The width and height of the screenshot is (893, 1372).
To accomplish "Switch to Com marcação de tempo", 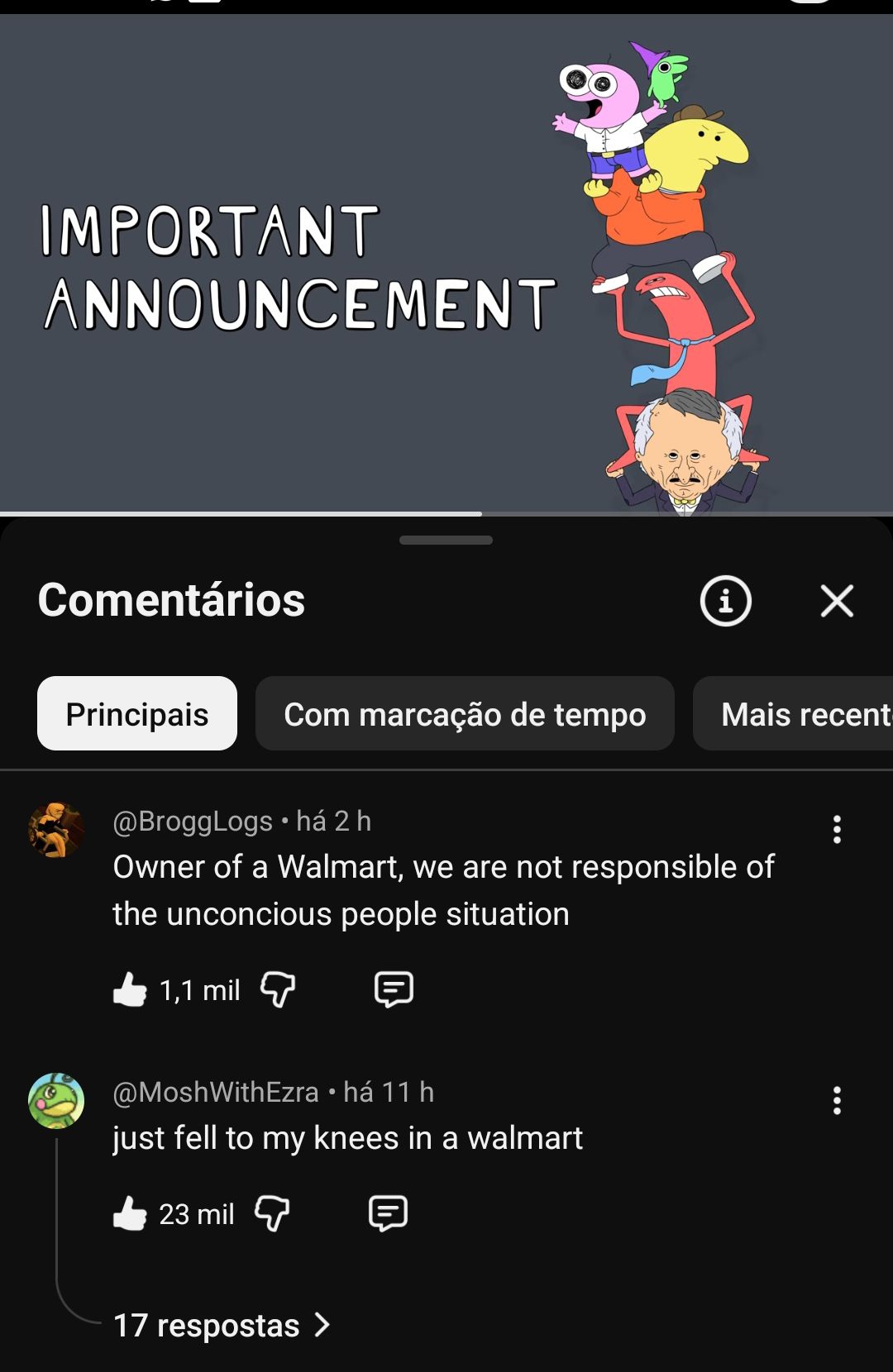I will (x=465, y=714).
